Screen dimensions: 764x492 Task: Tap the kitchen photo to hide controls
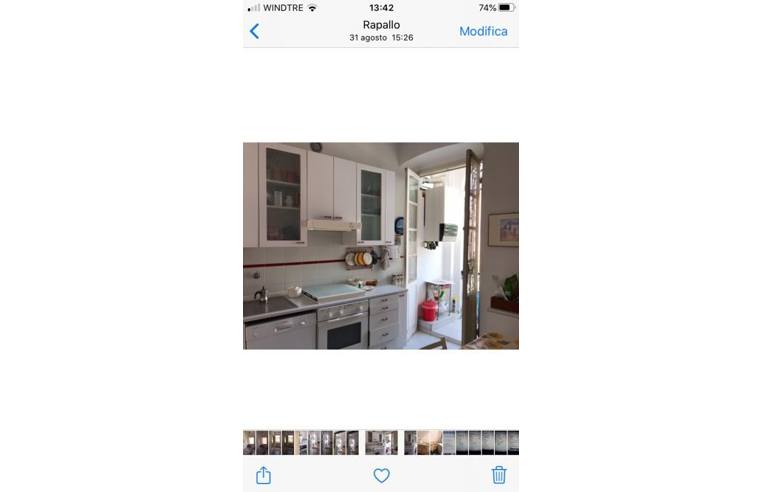(380, 245)
